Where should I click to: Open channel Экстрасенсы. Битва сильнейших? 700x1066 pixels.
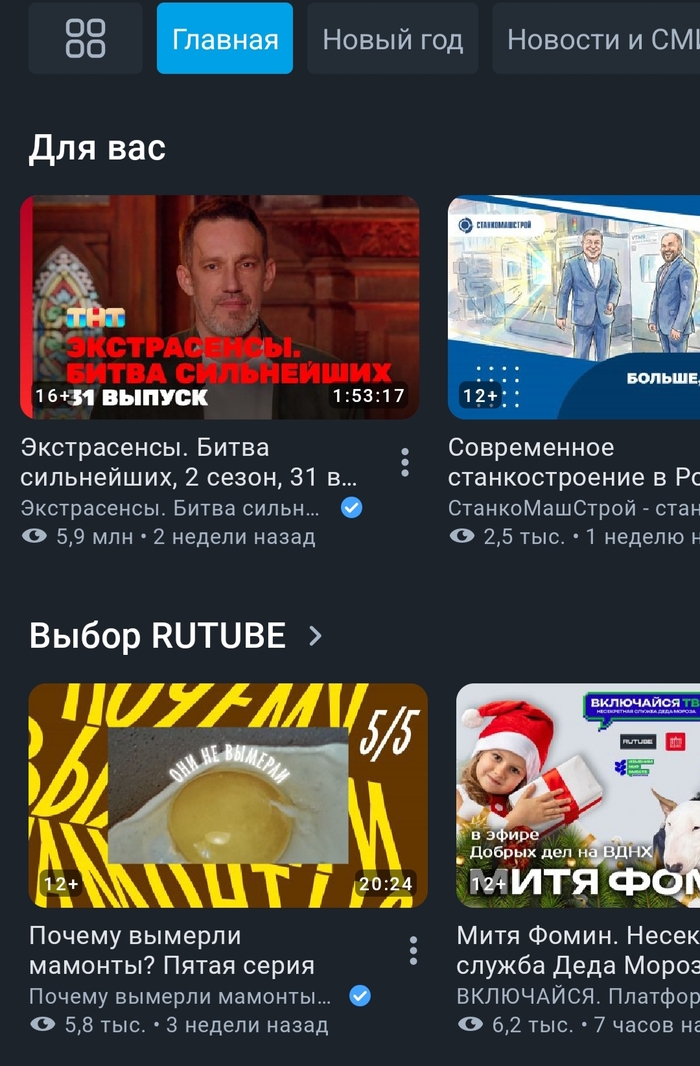point(170,508)
